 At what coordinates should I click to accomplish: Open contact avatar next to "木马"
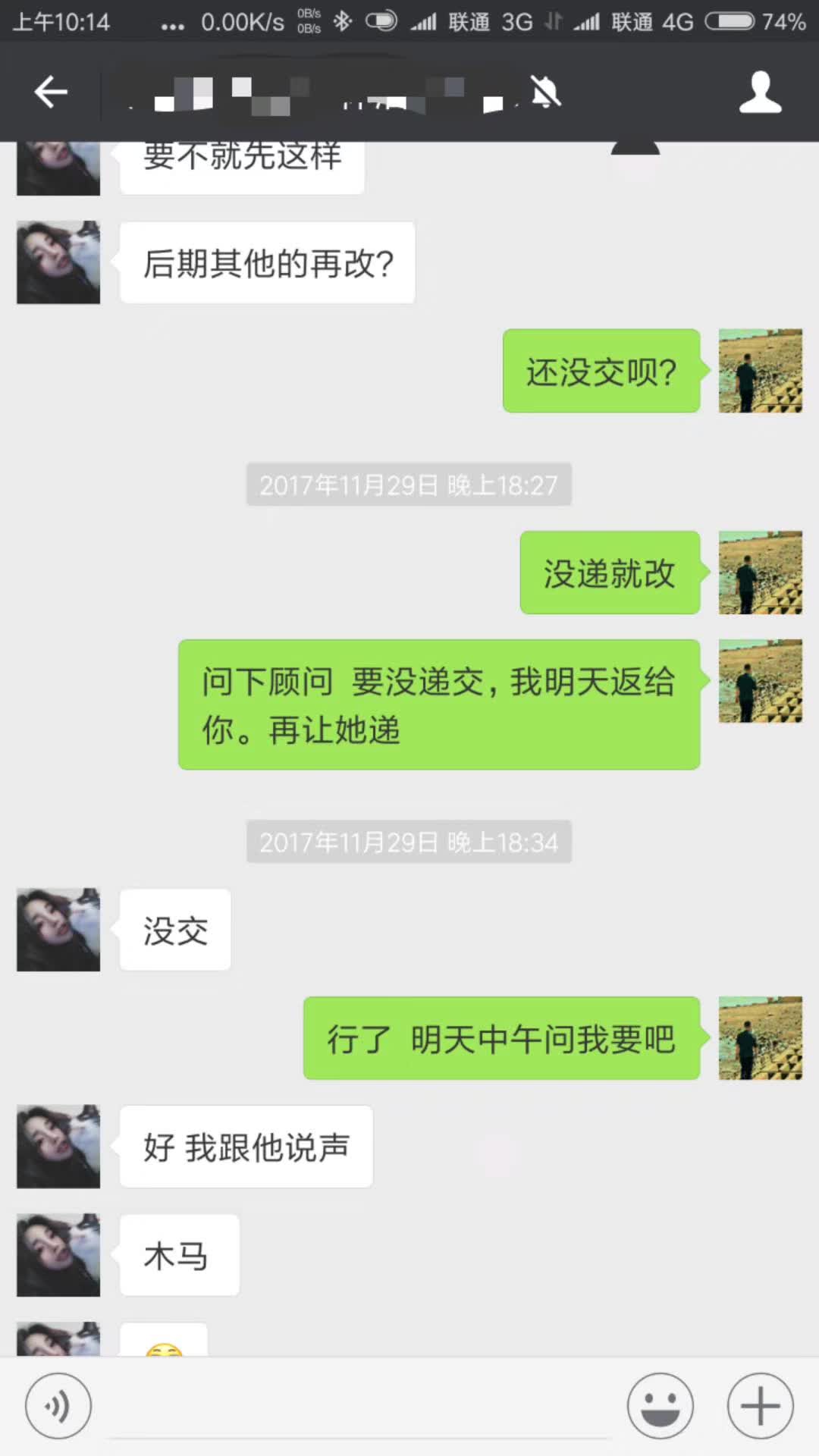point(58,1255)
